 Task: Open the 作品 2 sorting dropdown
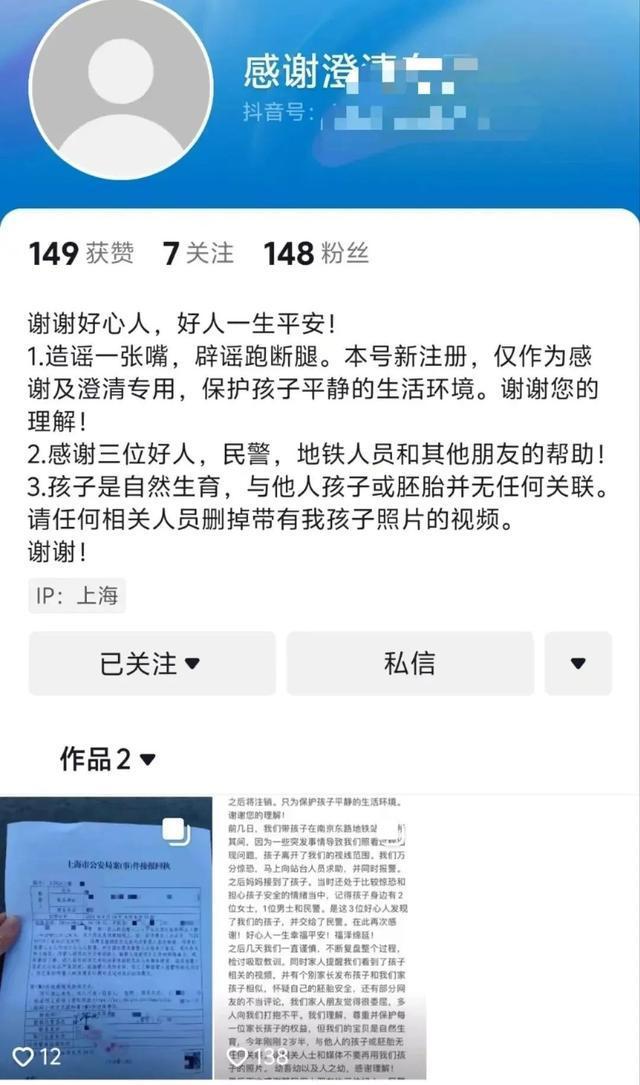(x=108, y=759)
